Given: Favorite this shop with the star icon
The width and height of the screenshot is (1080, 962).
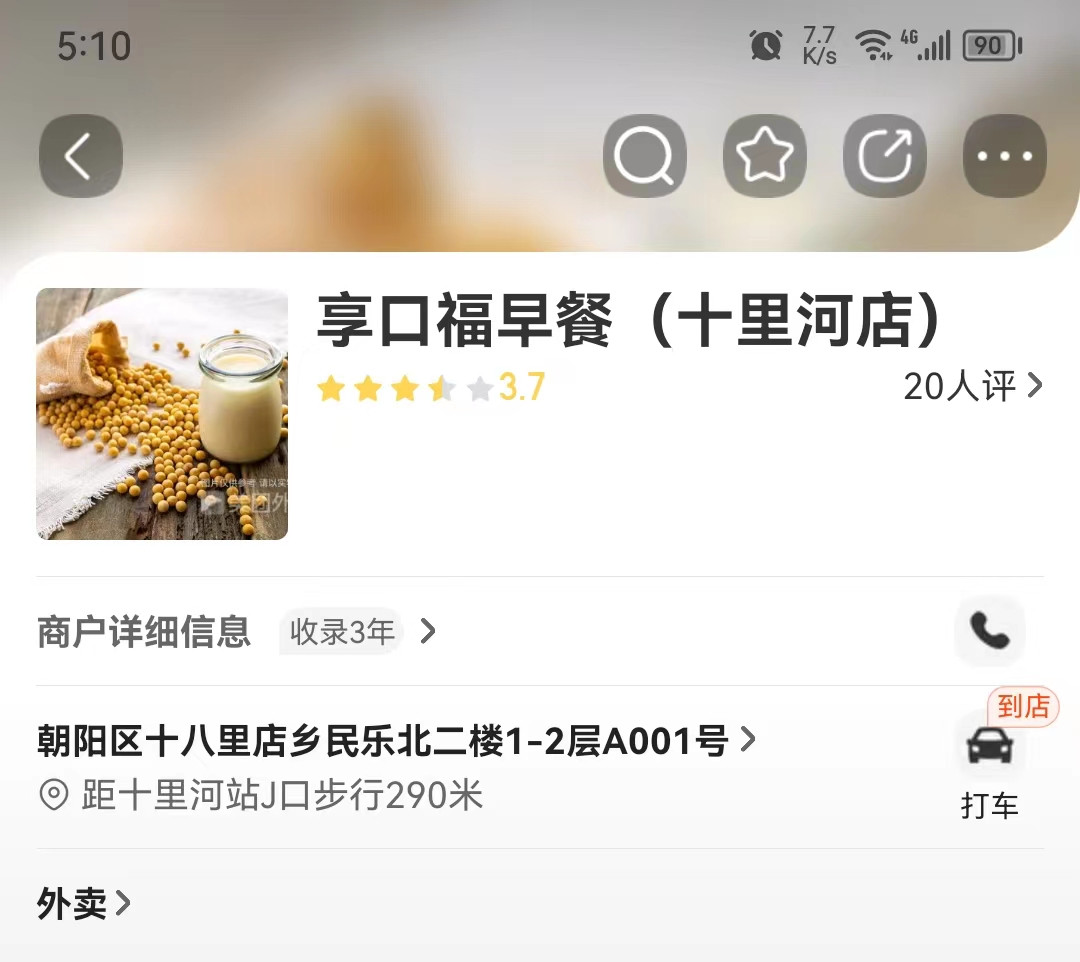Looking at the screenshot, I should tap(765, 156).
